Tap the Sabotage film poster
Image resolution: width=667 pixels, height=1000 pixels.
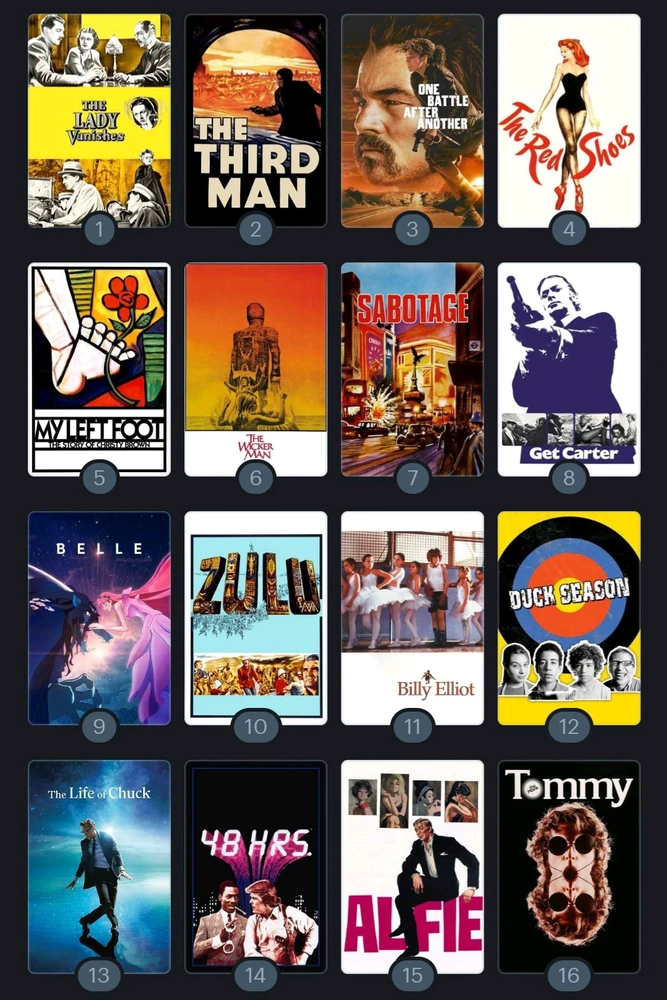[x=412, y=368]
